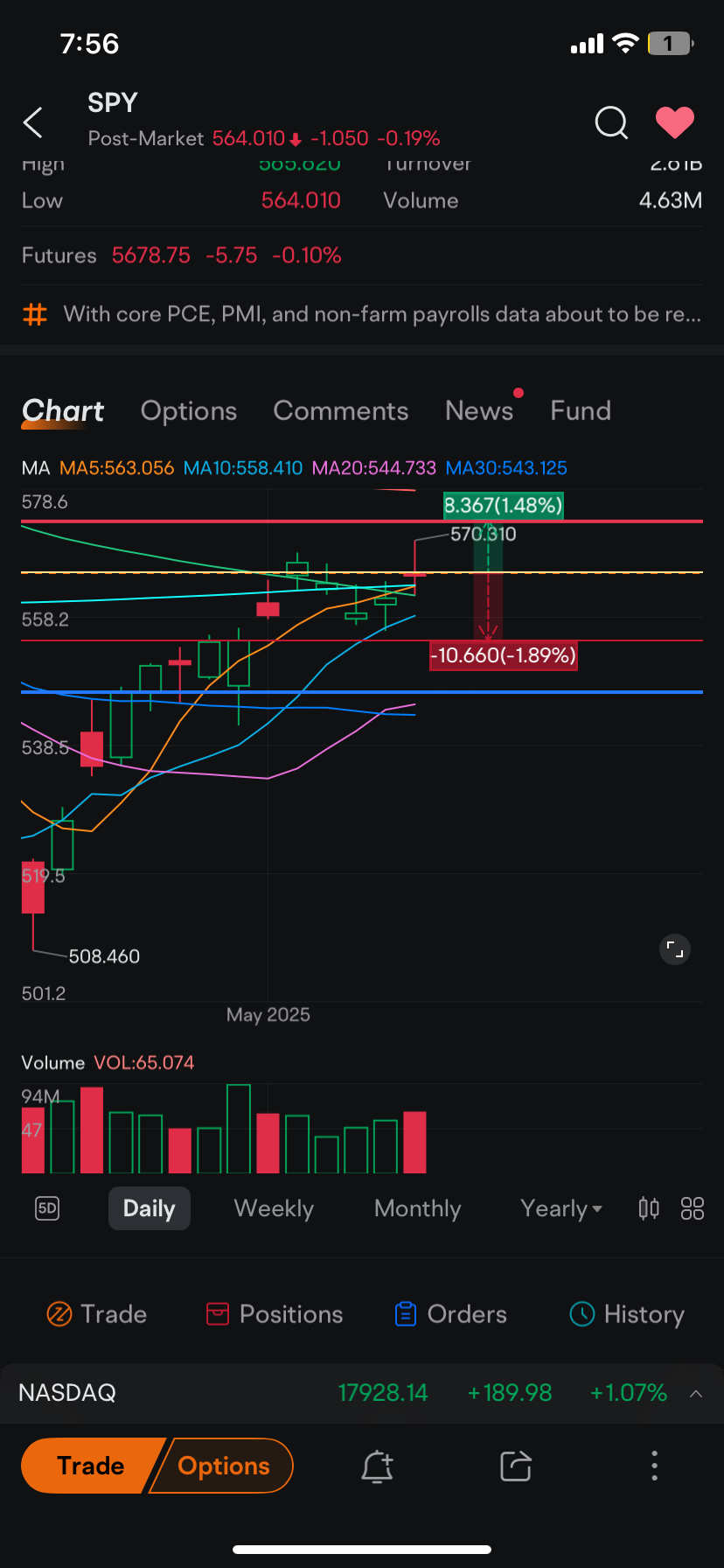This screenshot has width=724, height=1568.
Task: Expand chart to full screen
Action: coord(675,949)
